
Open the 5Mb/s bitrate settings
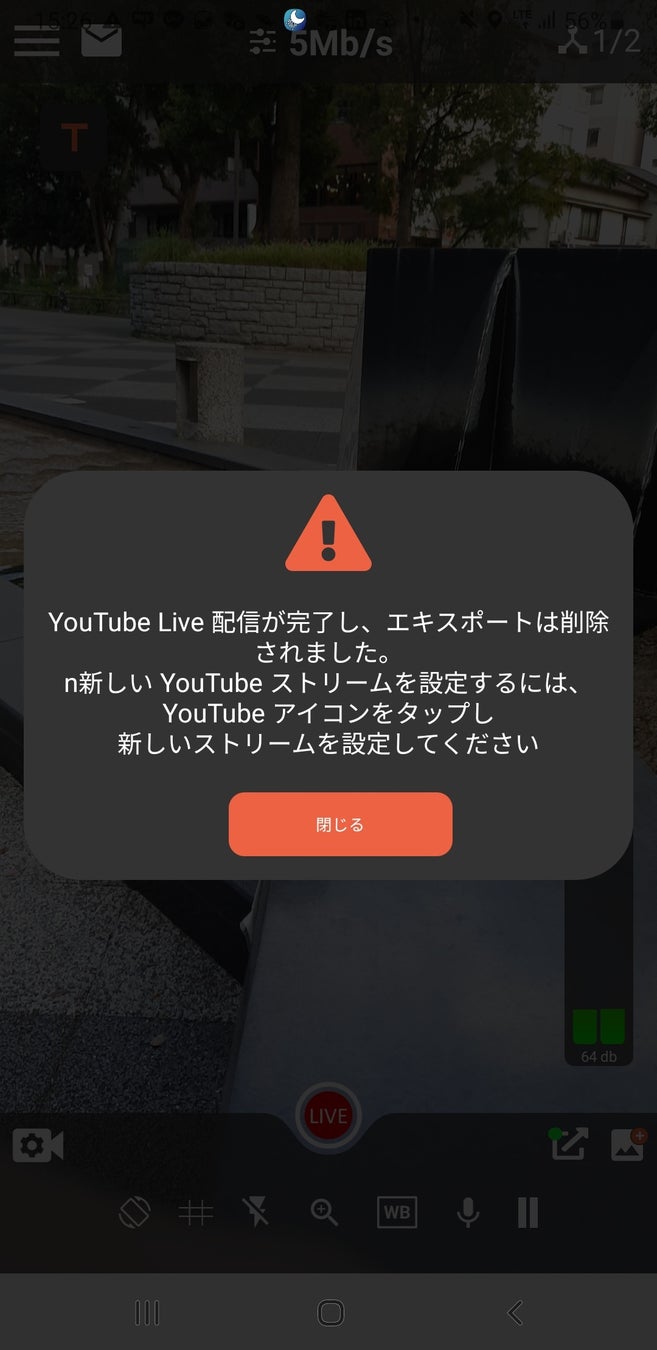click(320, 42)
